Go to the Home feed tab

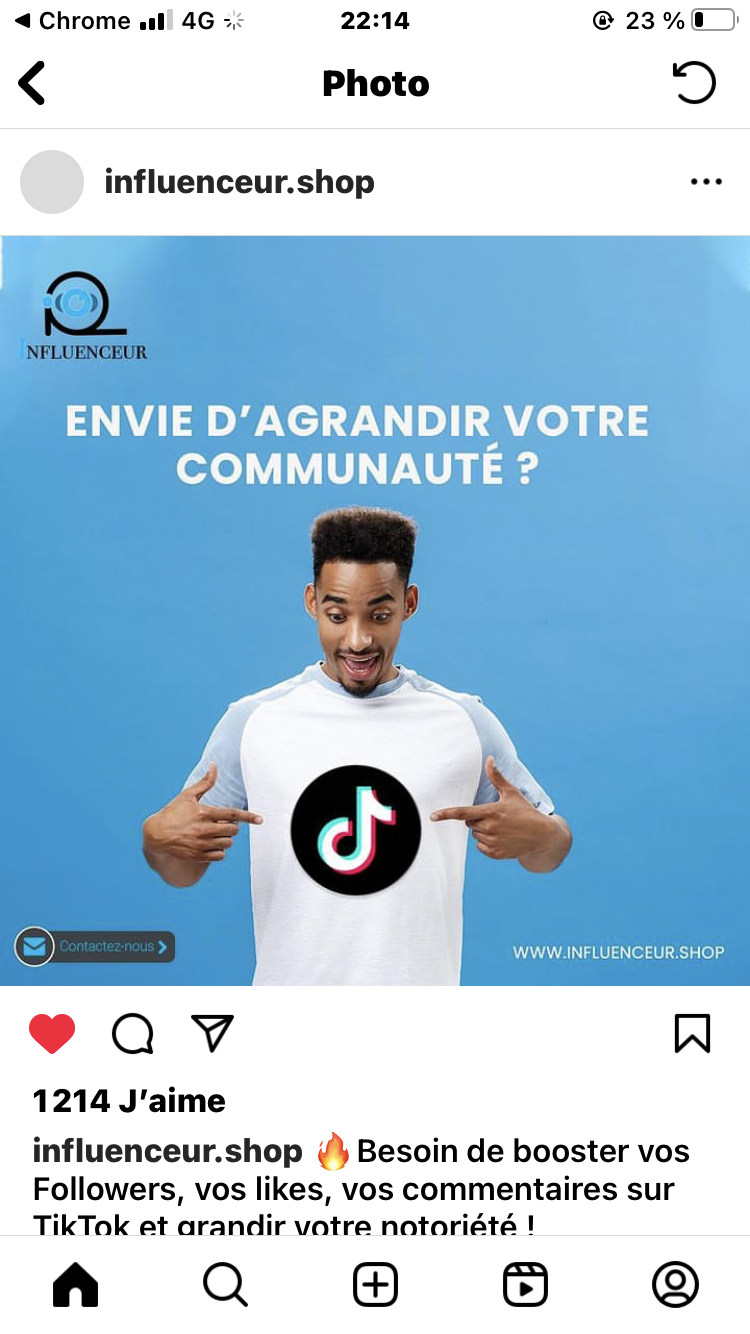coord(75,1285)
